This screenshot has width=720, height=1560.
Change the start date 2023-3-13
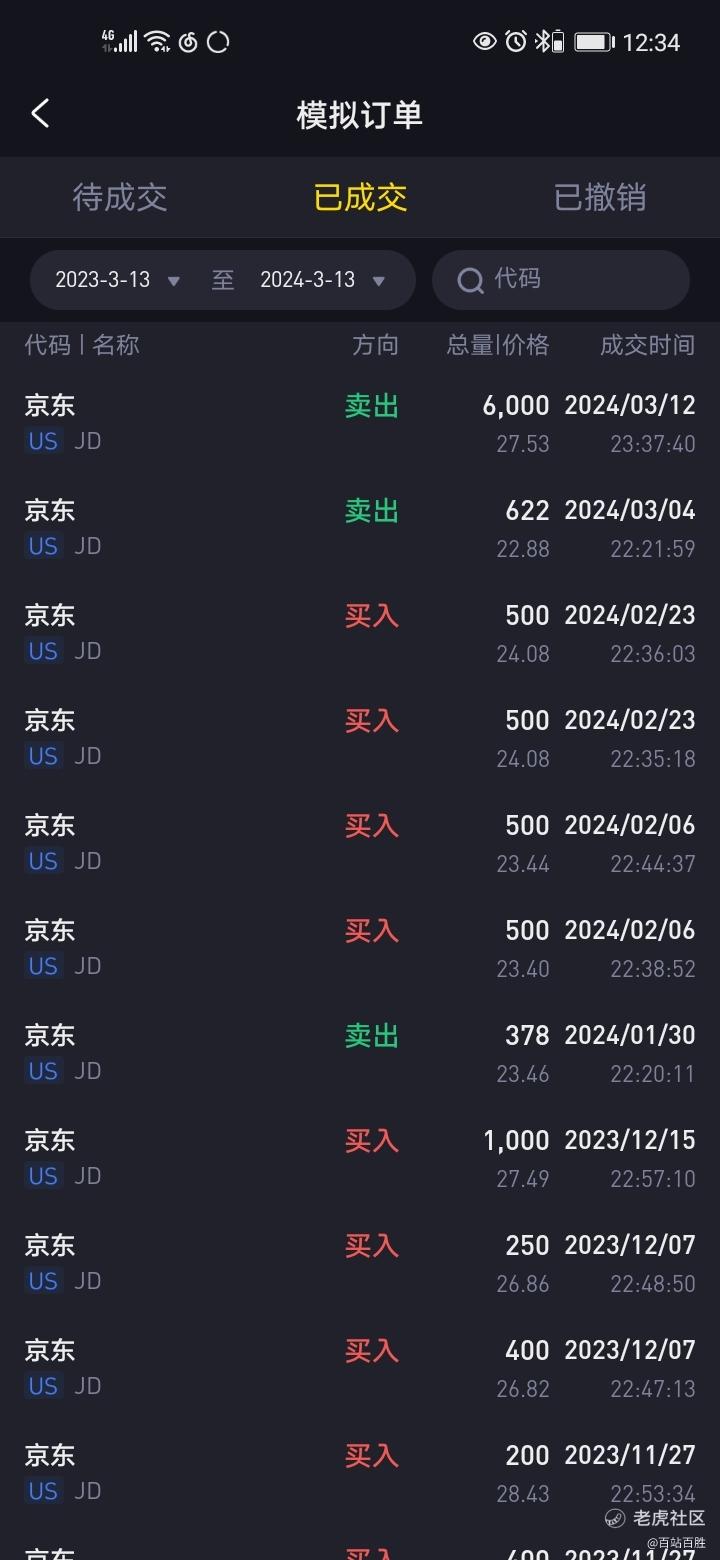(118, 280)
